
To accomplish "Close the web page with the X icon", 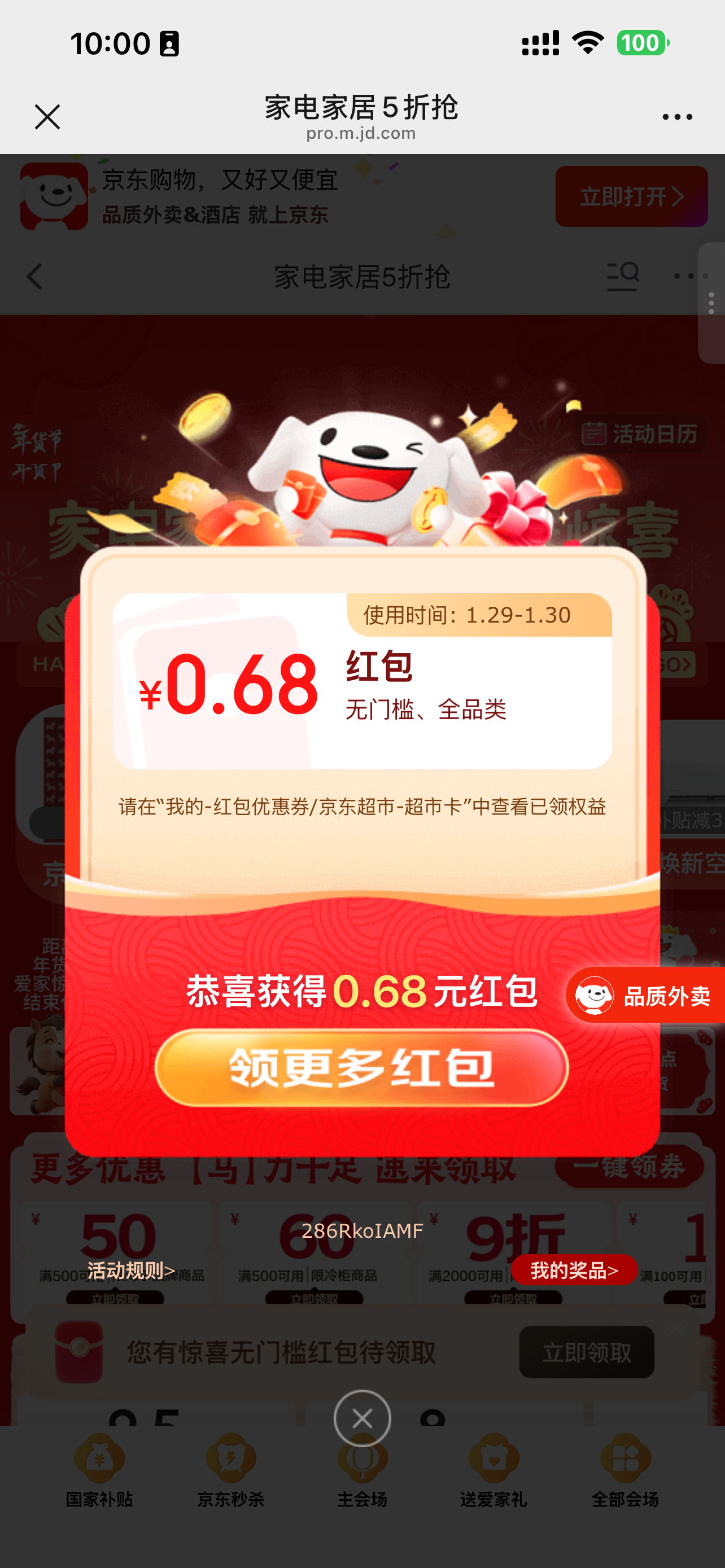I will [x=47, y=116].
